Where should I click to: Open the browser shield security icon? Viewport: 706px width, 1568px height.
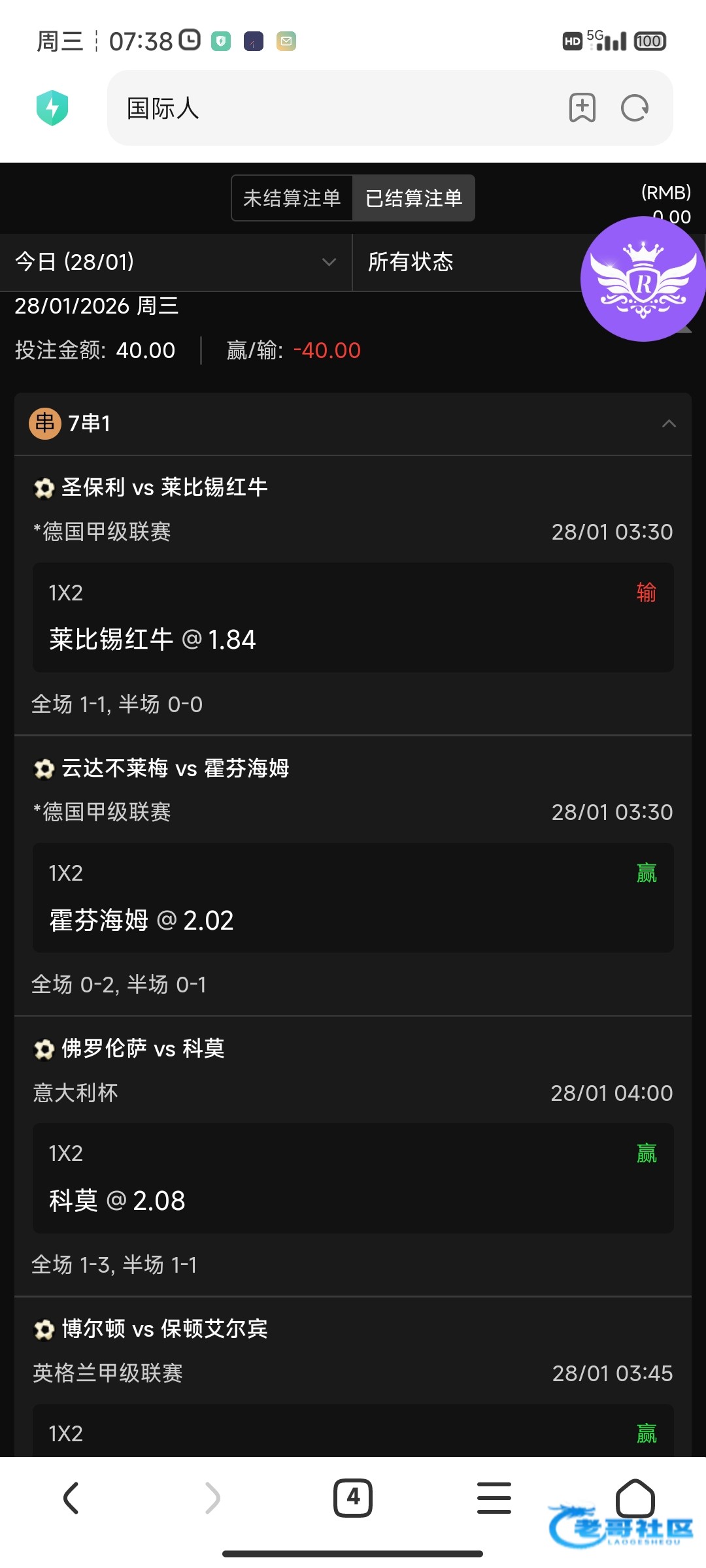pos(52,108)
